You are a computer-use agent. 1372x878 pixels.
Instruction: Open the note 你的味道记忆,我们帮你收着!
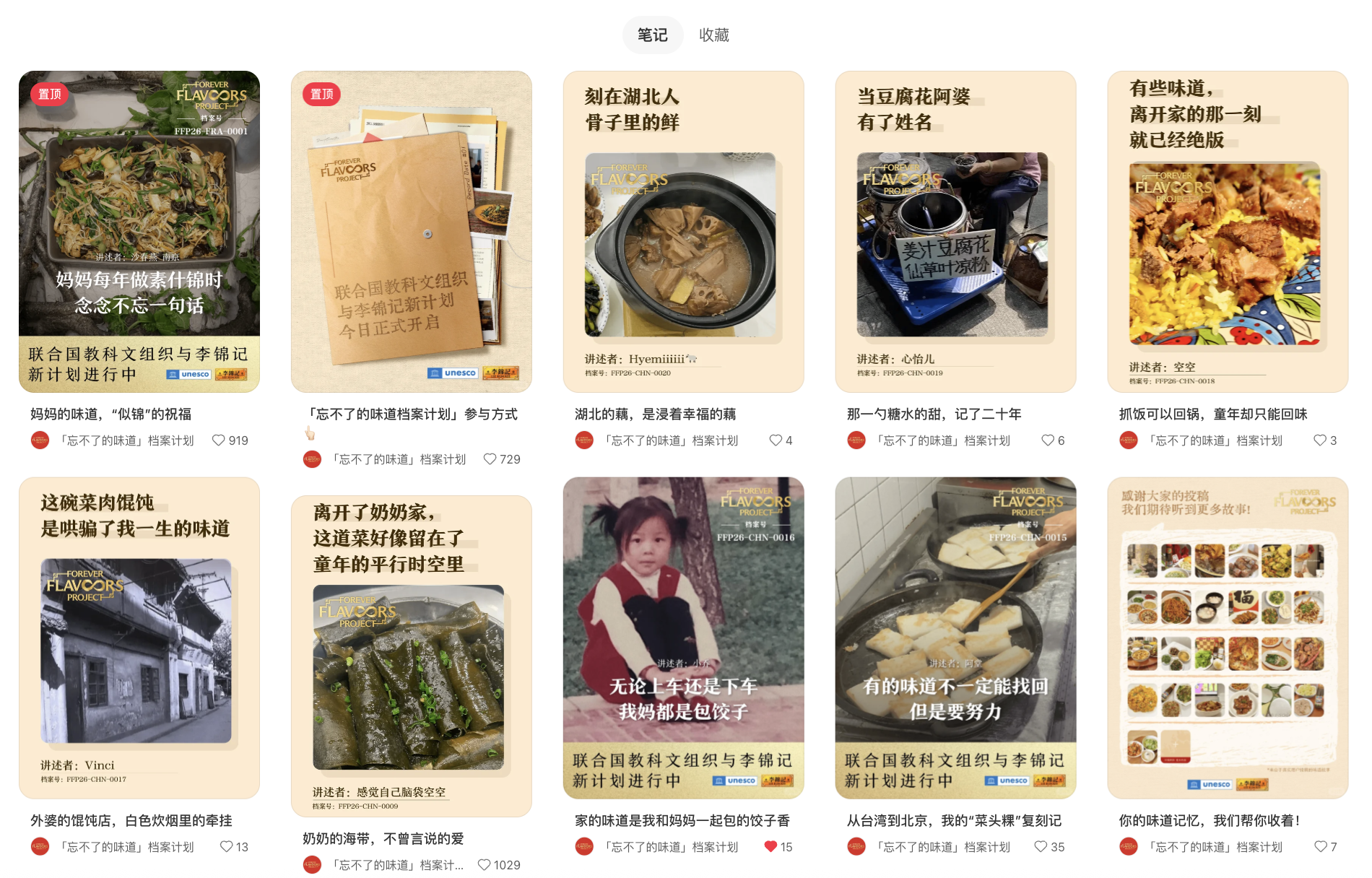click(x=1228, y=638)
